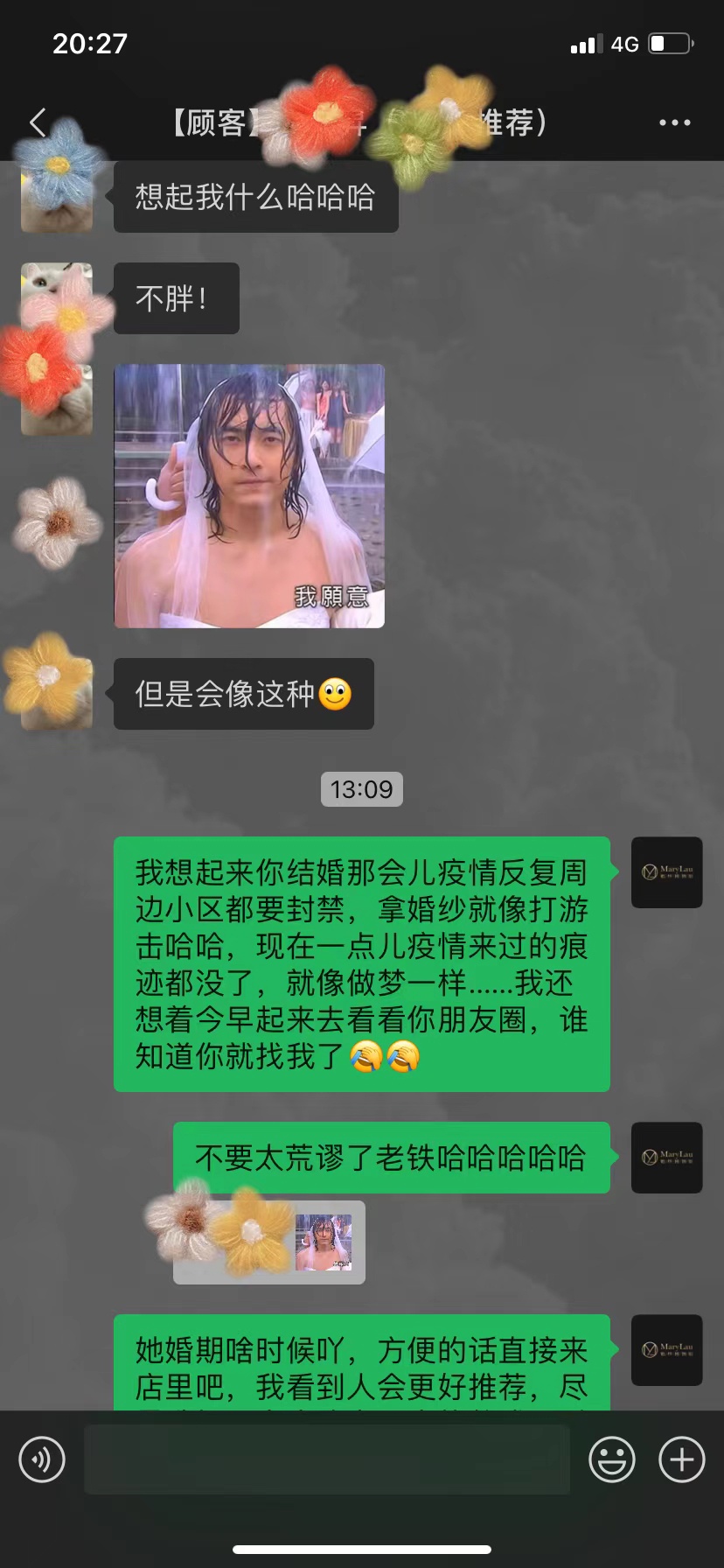724x1568 pixels.
Task: Open the chat info overflow menu
Action: point(674,122)
